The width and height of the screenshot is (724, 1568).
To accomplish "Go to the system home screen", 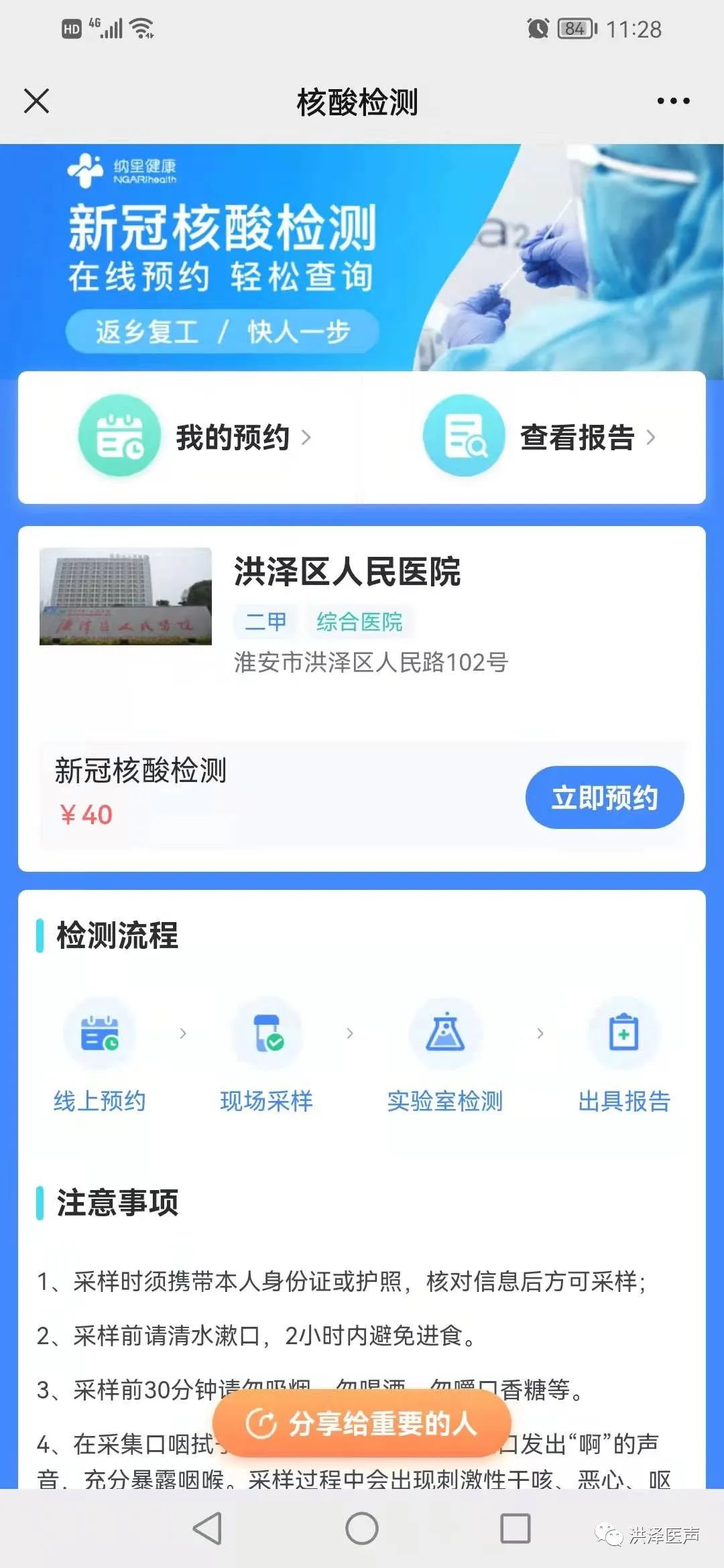I will [362, 1528].
